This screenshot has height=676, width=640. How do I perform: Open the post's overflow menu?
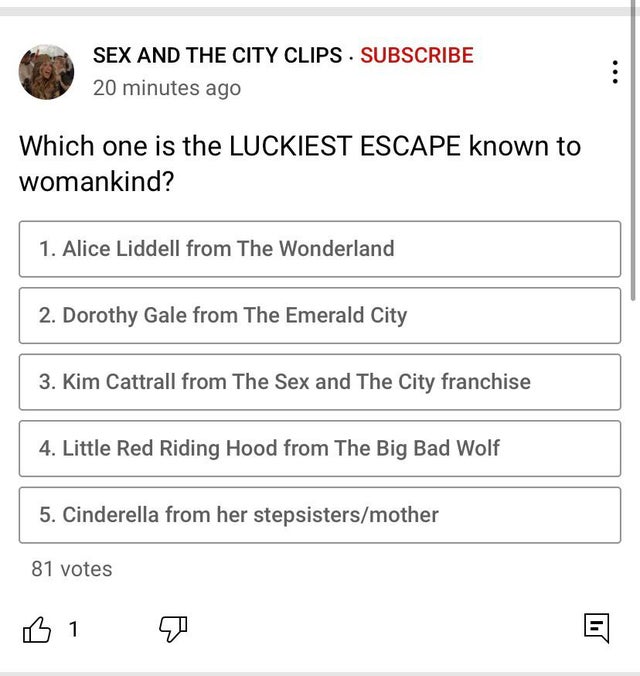tap(614, 72)
